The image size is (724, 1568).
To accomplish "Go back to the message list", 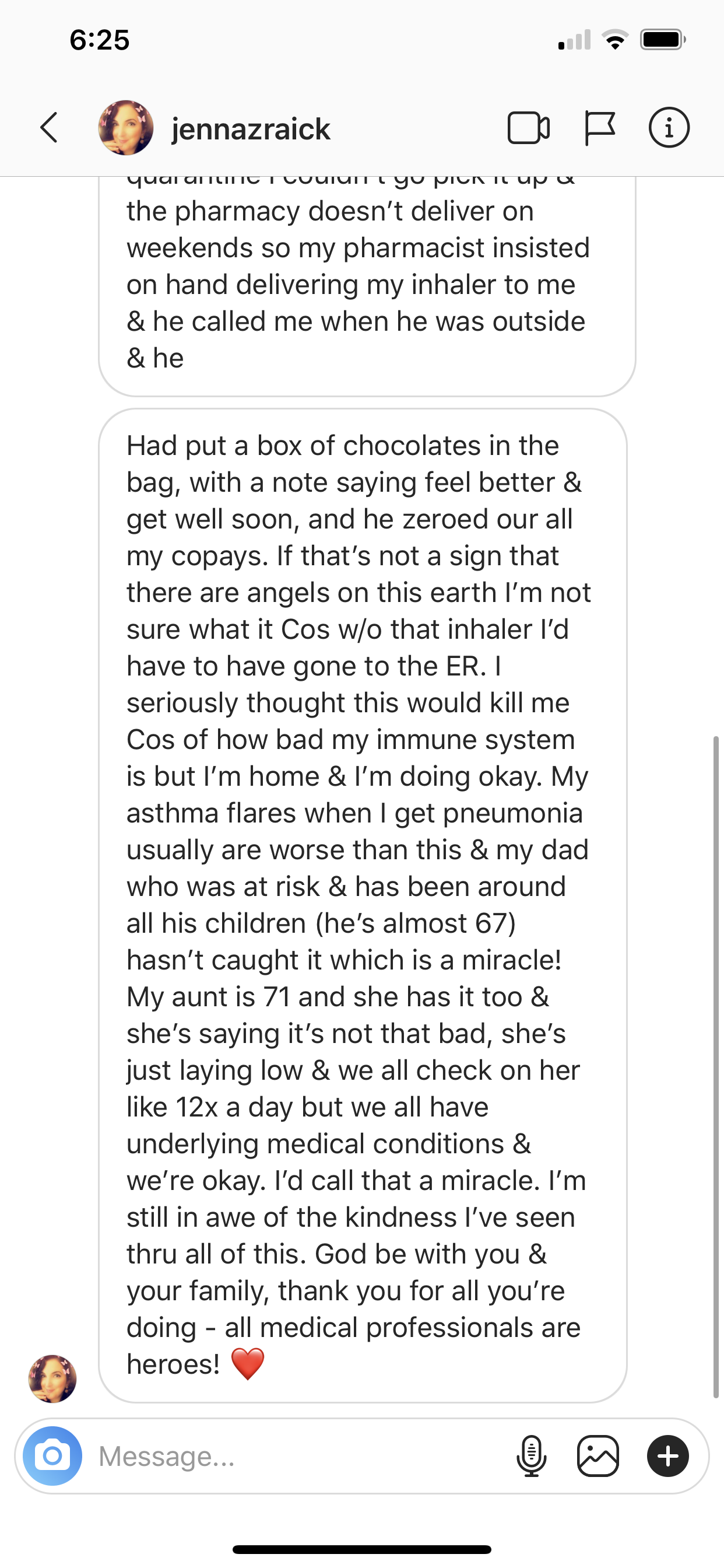I will (x=50, y=128).
